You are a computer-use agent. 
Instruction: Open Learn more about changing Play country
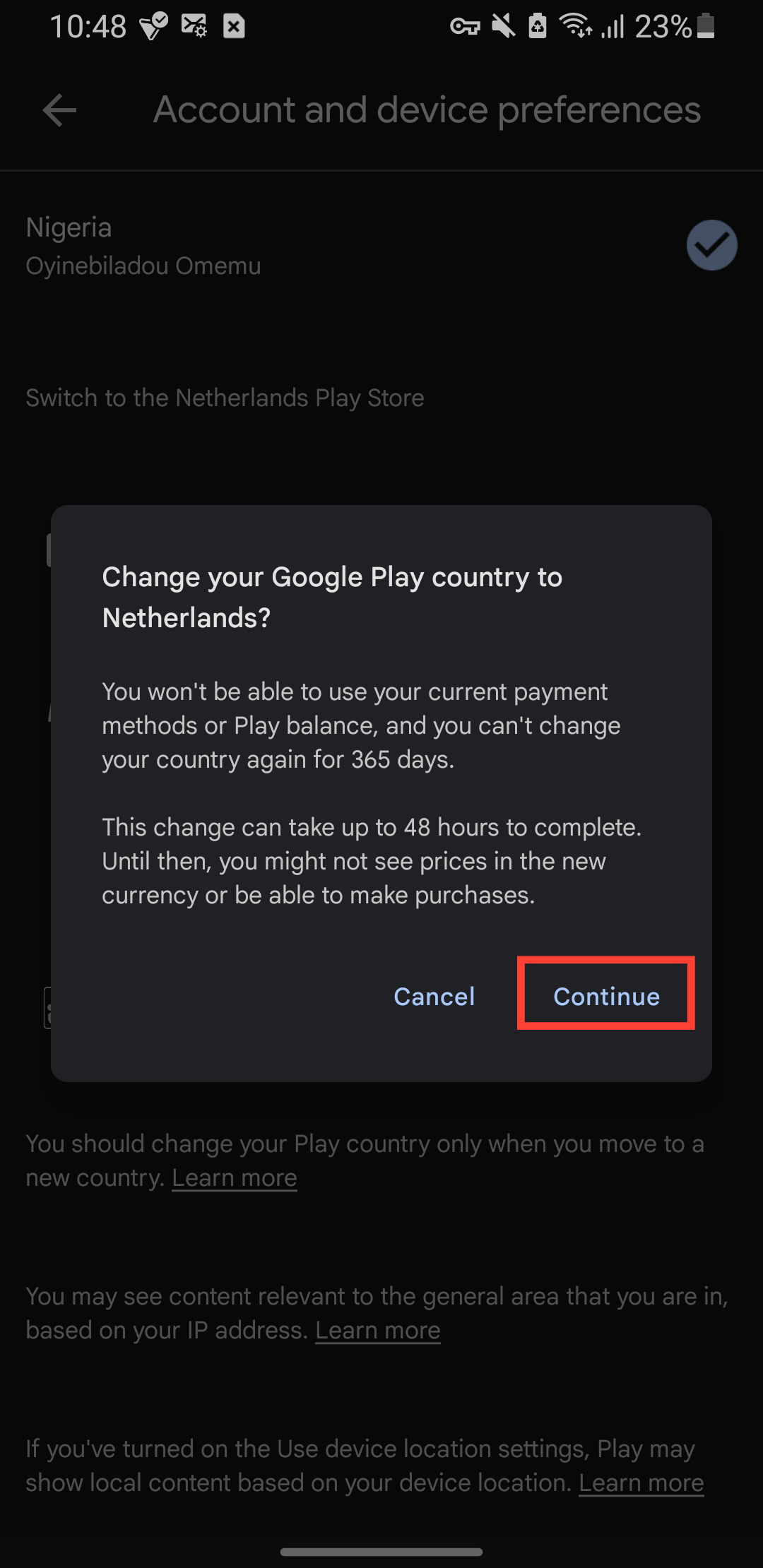235,1177
